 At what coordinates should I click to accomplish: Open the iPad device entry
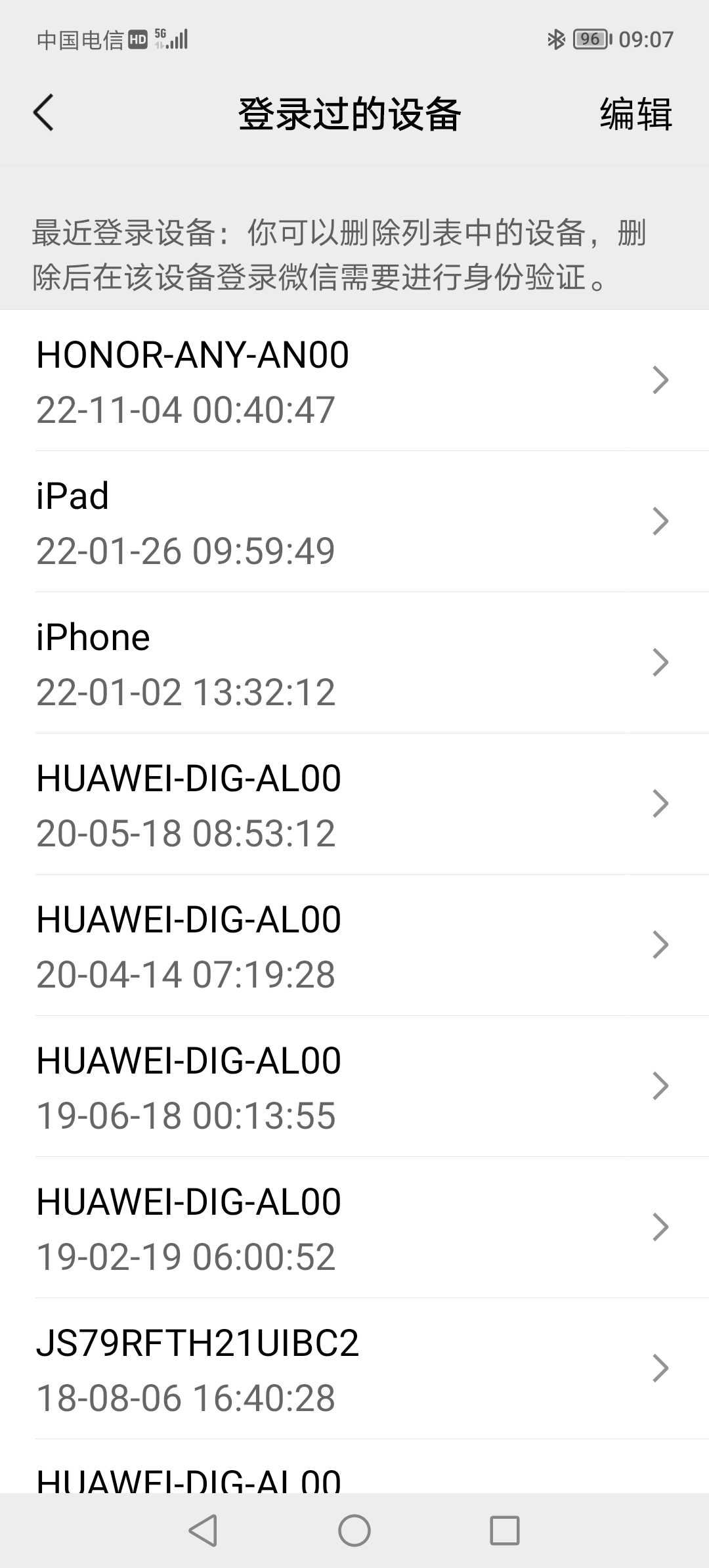point(354,522)
